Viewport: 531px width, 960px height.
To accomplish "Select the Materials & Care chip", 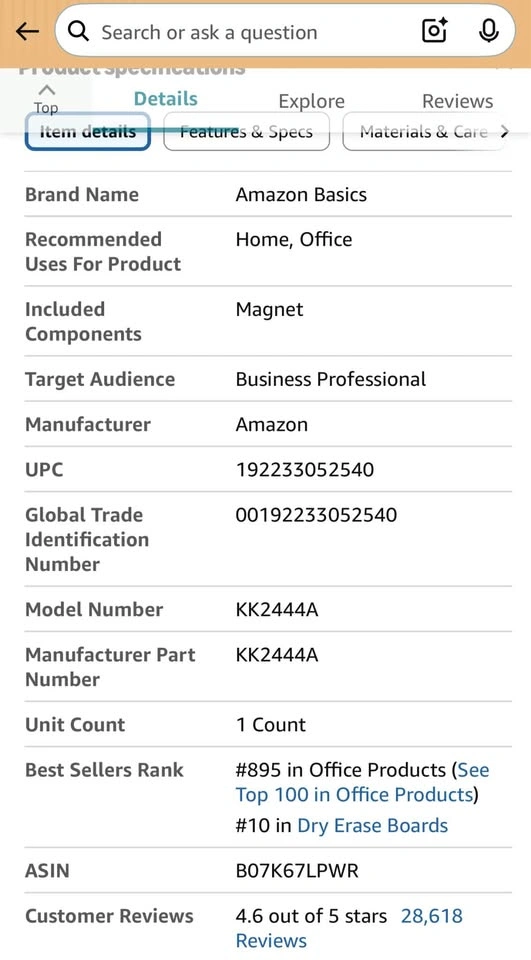I will point(424,132).
